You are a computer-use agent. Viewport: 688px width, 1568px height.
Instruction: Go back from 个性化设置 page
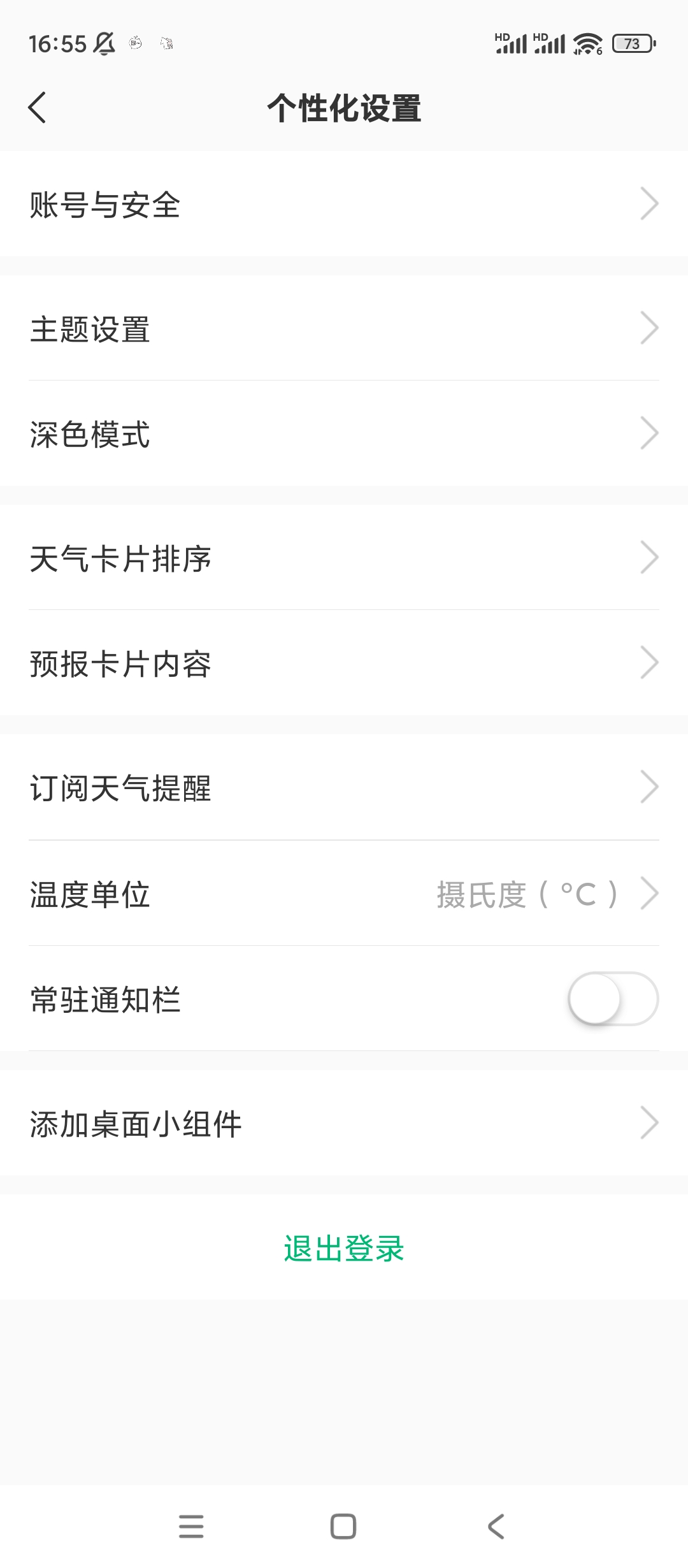(38, 107)
